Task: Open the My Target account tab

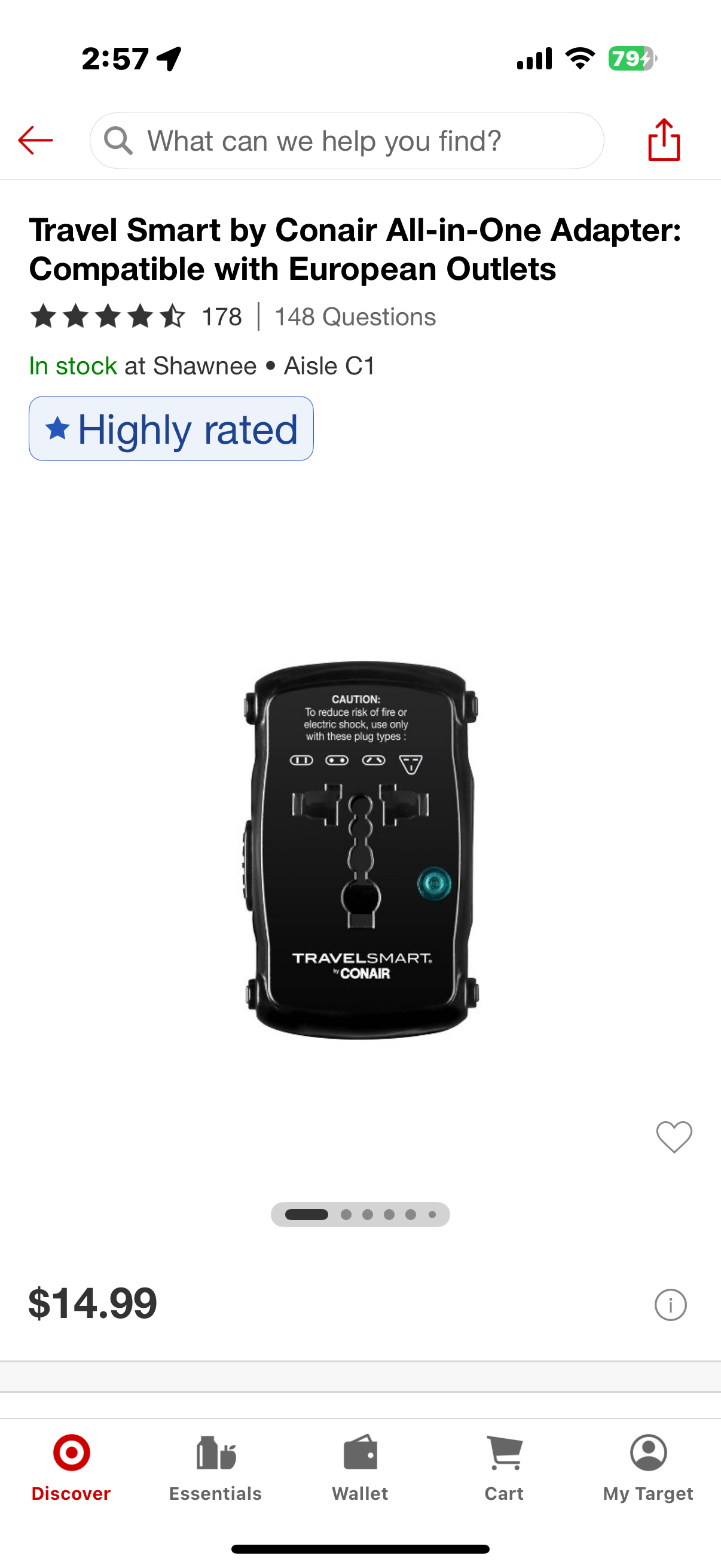Action: click(x=648, y=1468)
